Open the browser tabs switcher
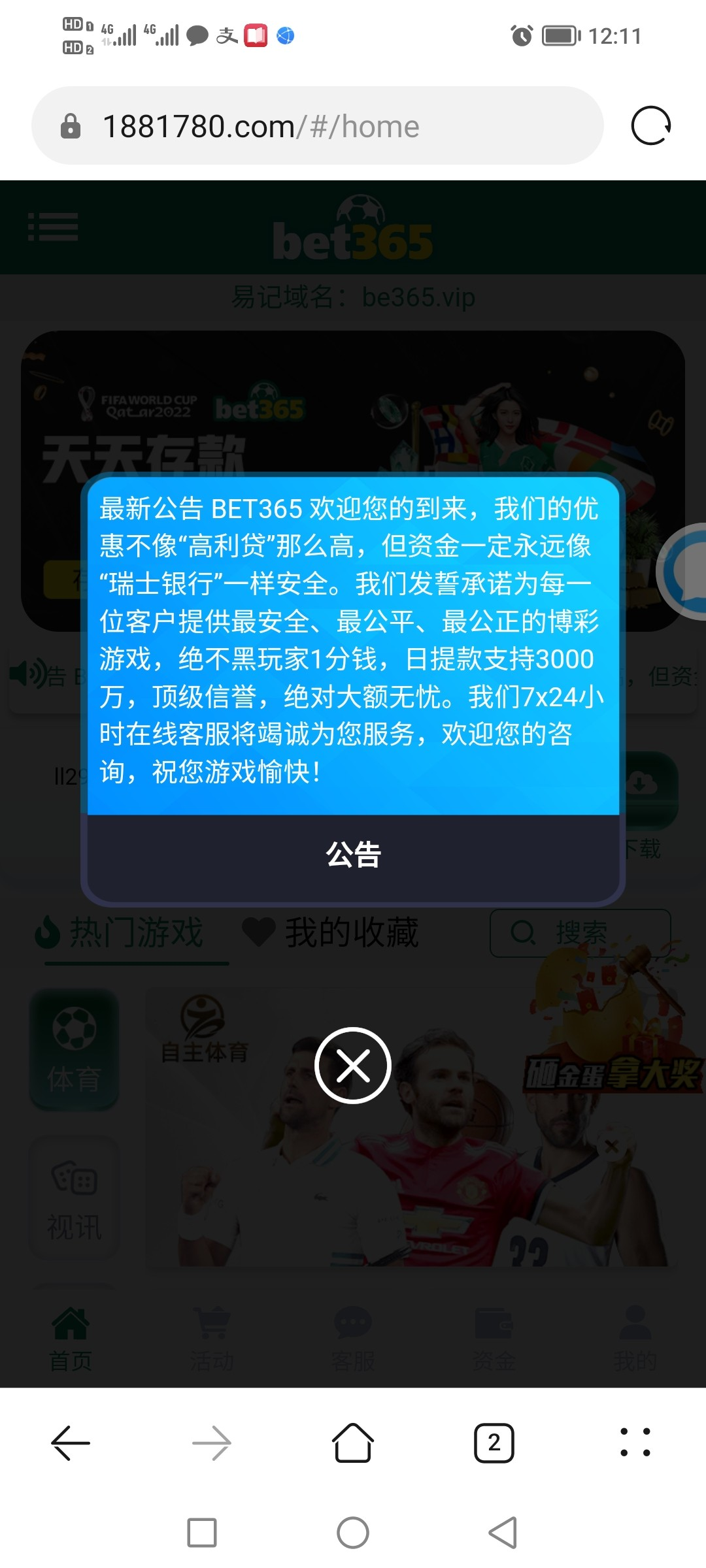 click(x=494, y=1443)
